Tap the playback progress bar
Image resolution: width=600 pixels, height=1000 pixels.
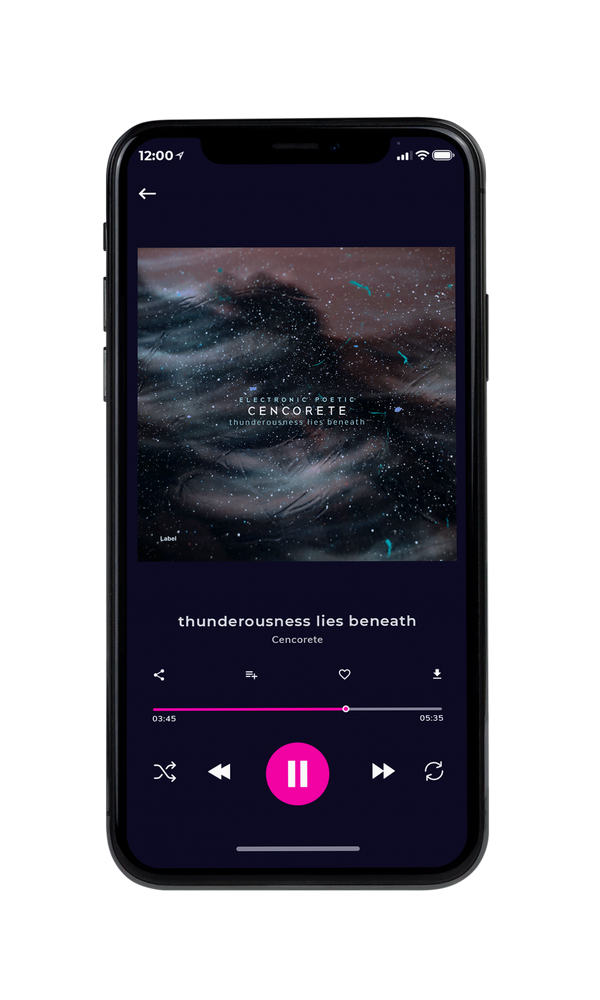pos(297,709)
